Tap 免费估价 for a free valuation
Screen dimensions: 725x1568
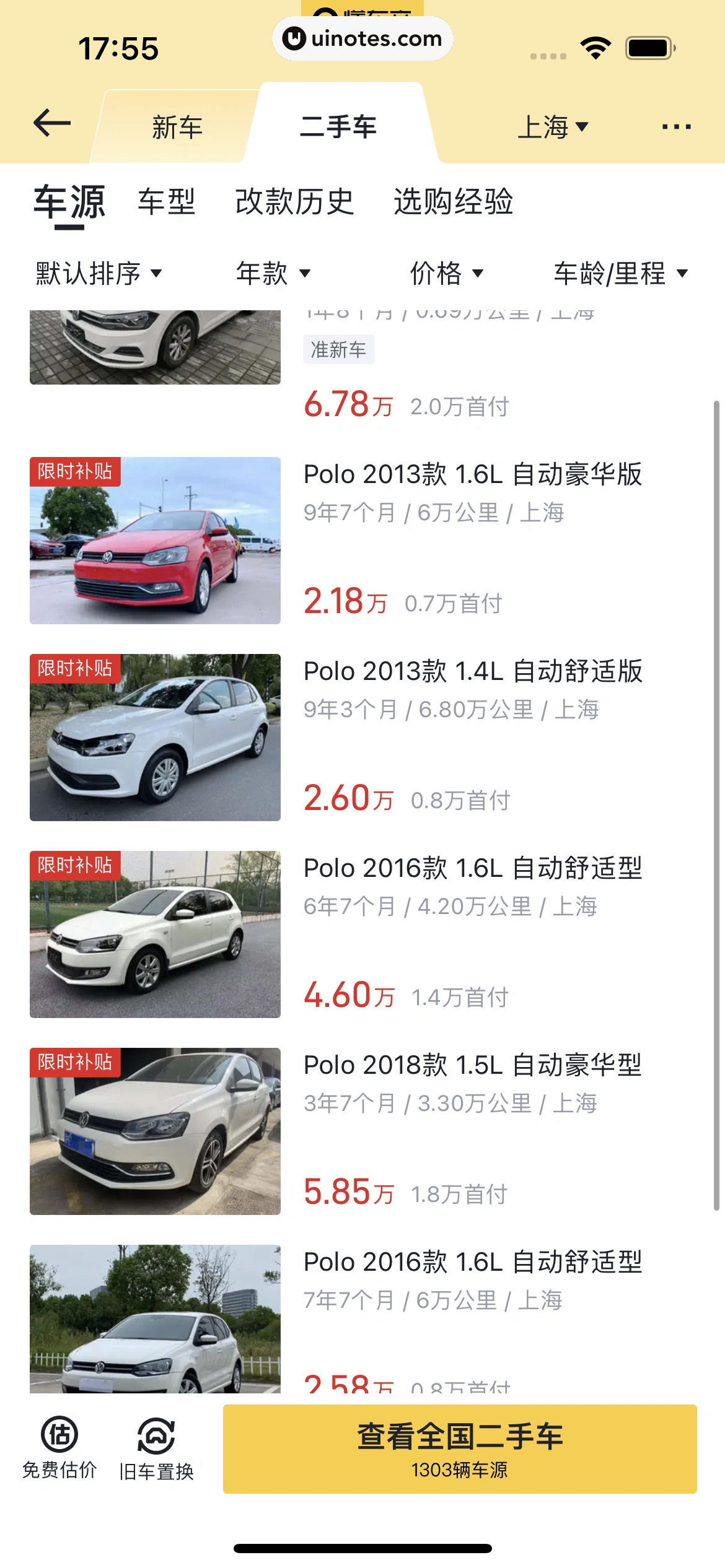click(x=59, y=1448)
